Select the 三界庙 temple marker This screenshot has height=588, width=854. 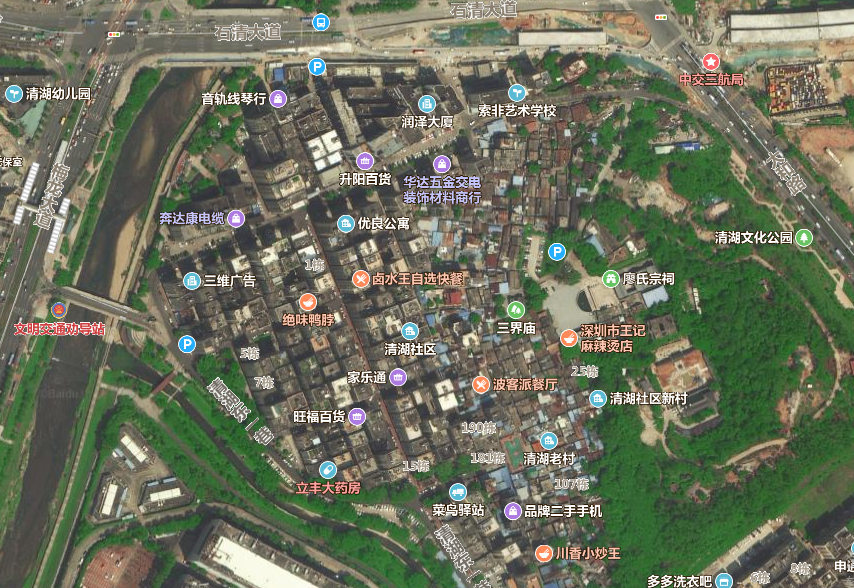pos(516,309)
